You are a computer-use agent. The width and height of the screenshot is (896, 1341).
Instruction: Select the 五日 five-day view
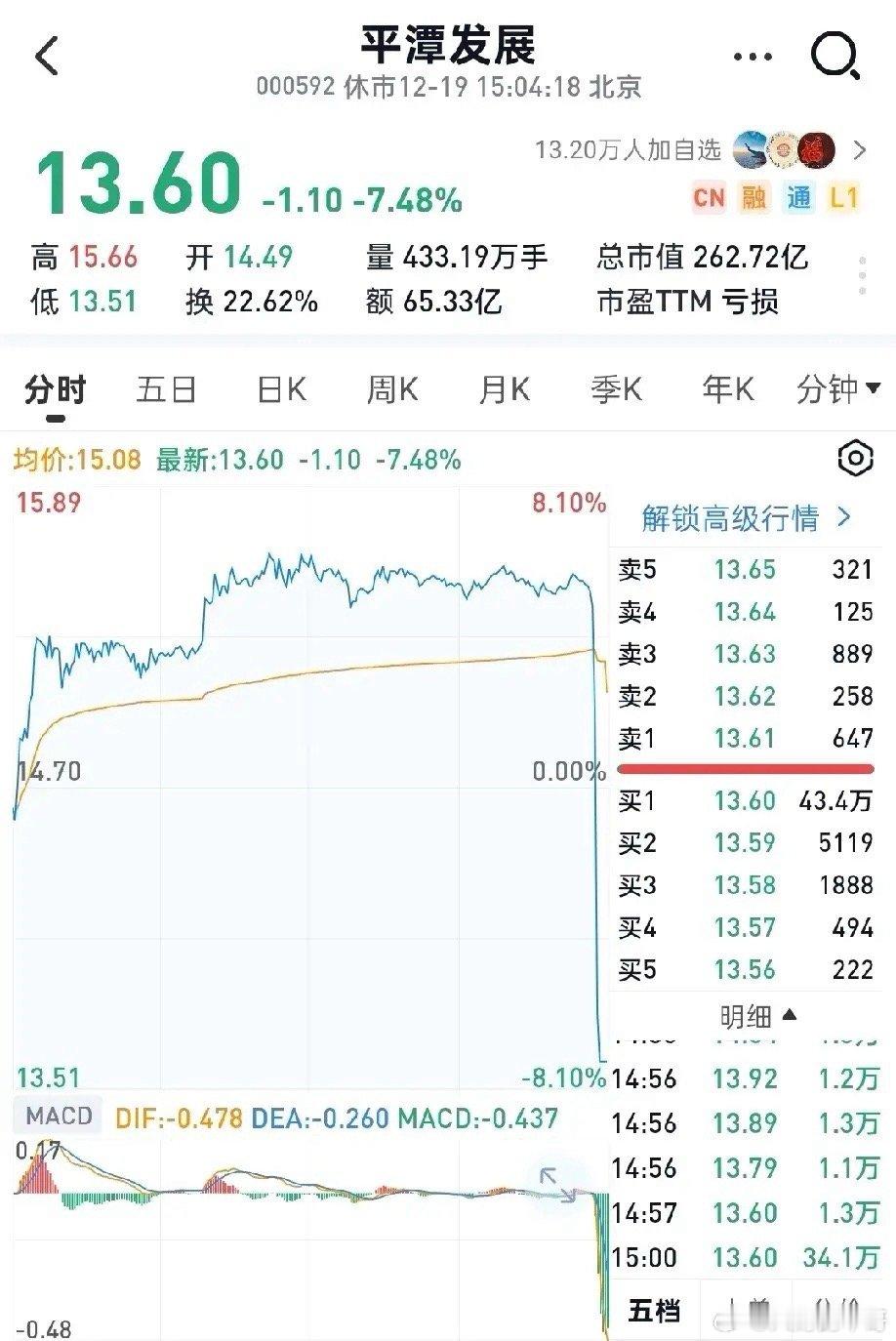(167, 388)
